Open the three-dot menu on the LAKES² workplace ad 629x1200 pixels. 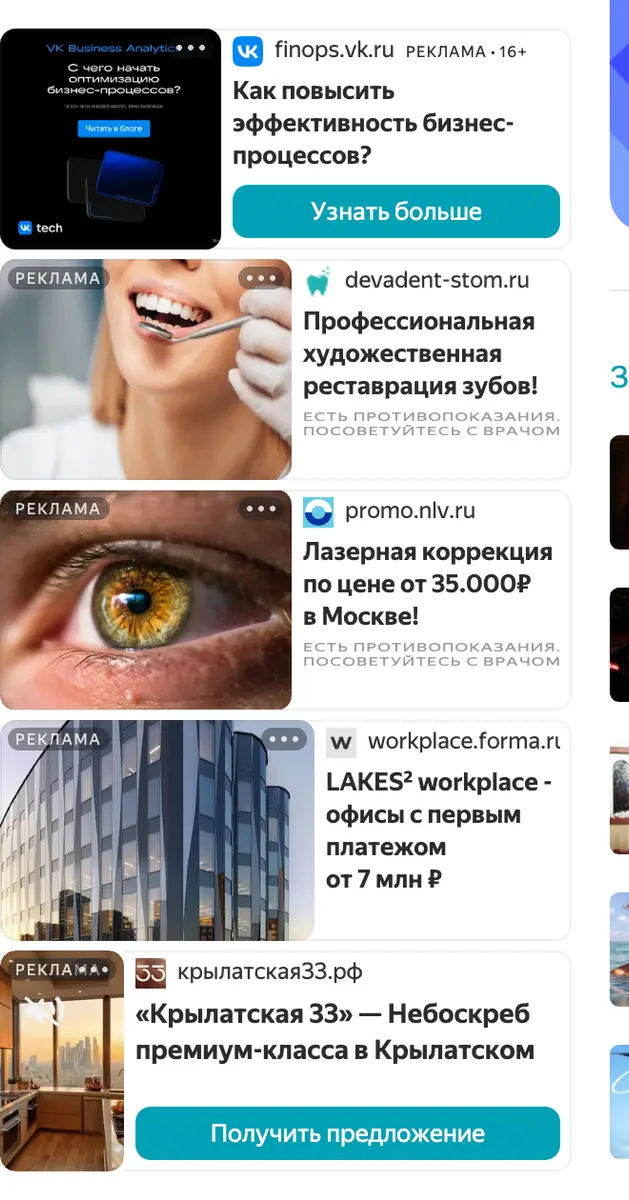coord(284,740)
